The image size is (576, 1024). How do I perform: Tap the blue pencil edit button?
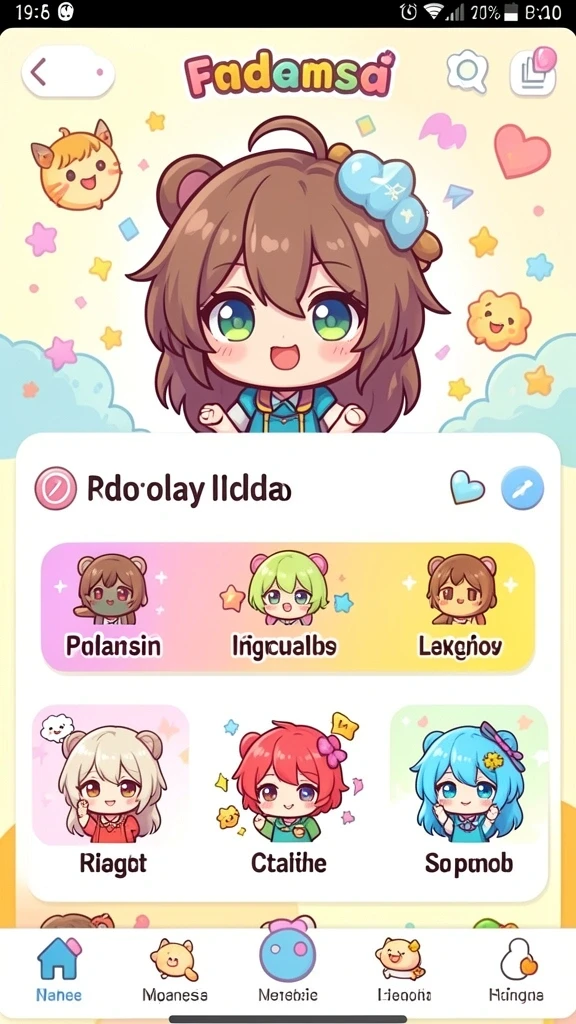522,488
